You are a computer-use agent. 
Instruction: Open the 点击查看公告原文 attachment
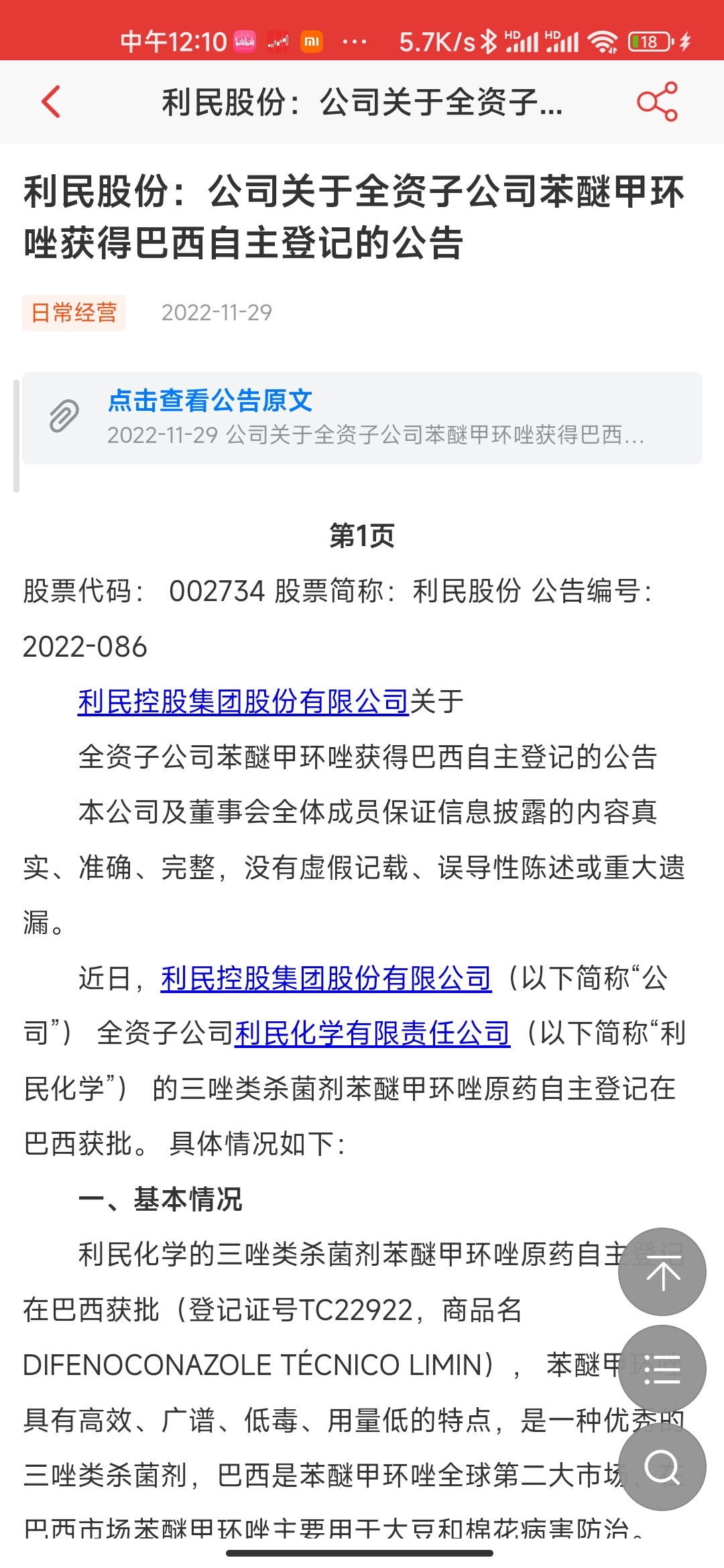362,417
